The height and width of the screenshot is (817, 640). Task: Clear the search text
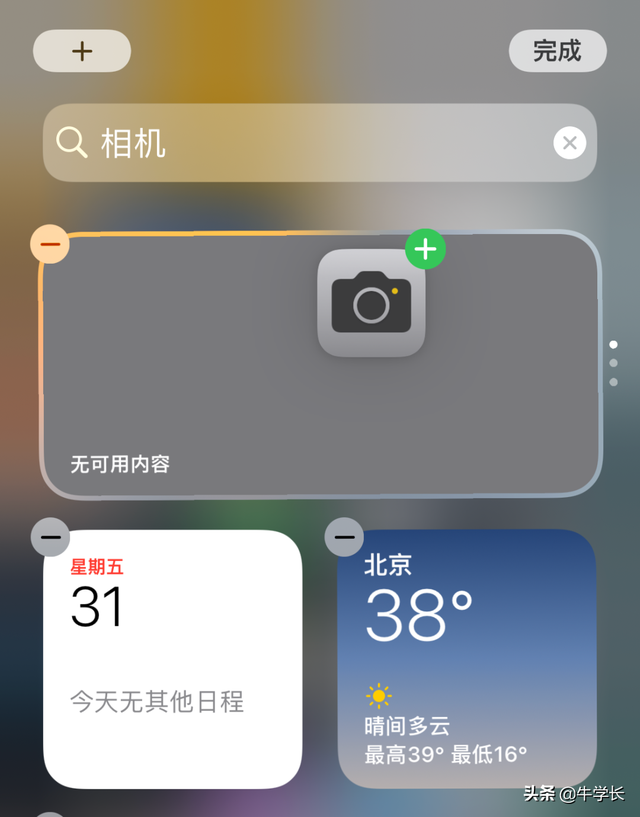tap(569, 143)
